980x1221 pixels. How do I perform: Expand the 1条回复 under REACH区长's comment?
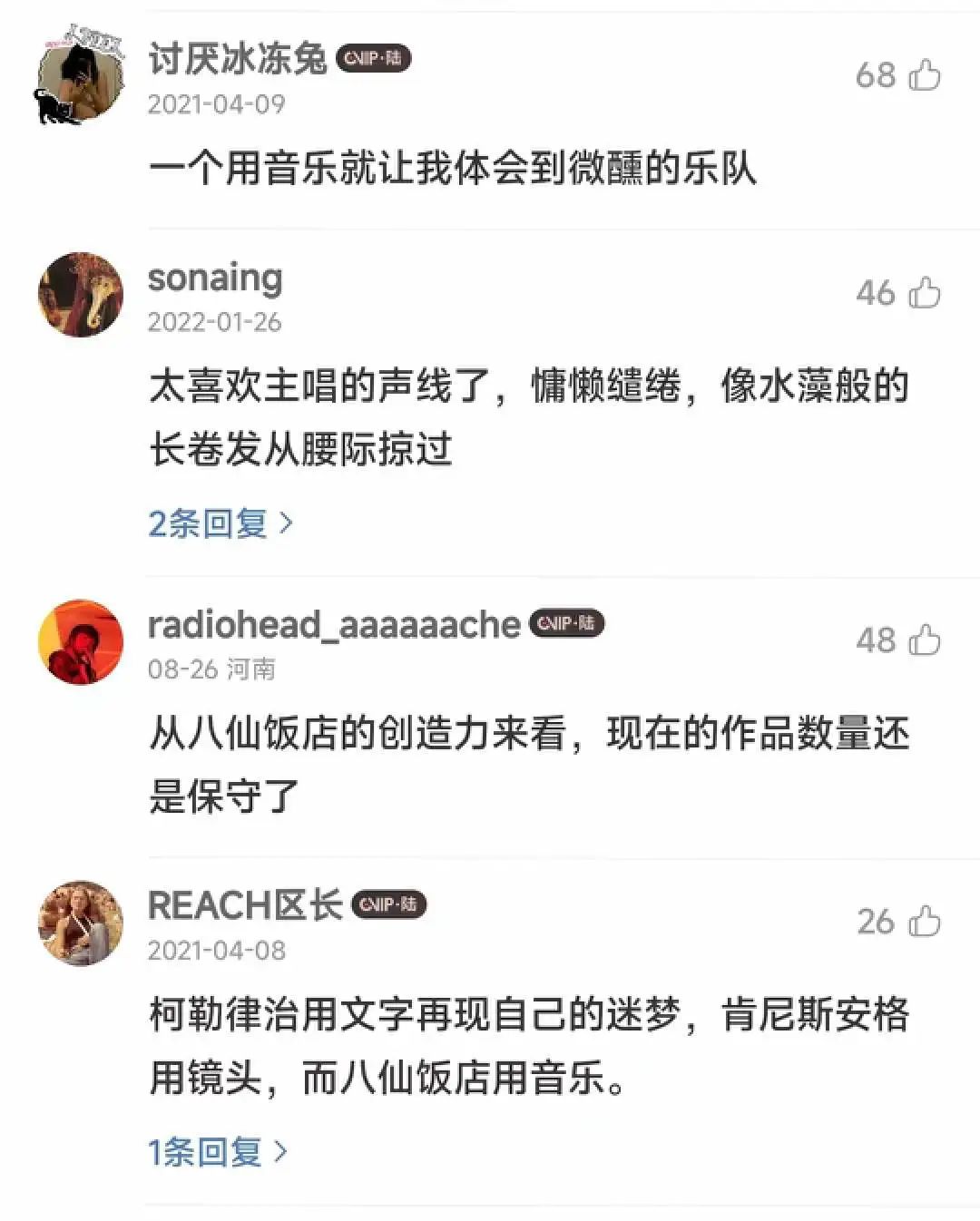(218, 1151)
